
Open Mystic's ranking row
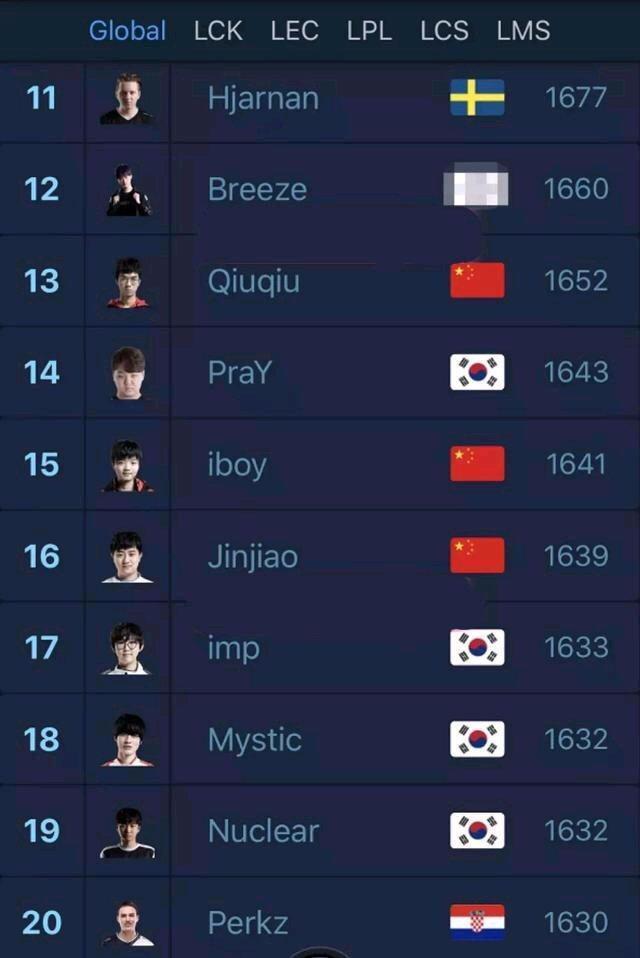pyautogui.click(x=254, y=739)
